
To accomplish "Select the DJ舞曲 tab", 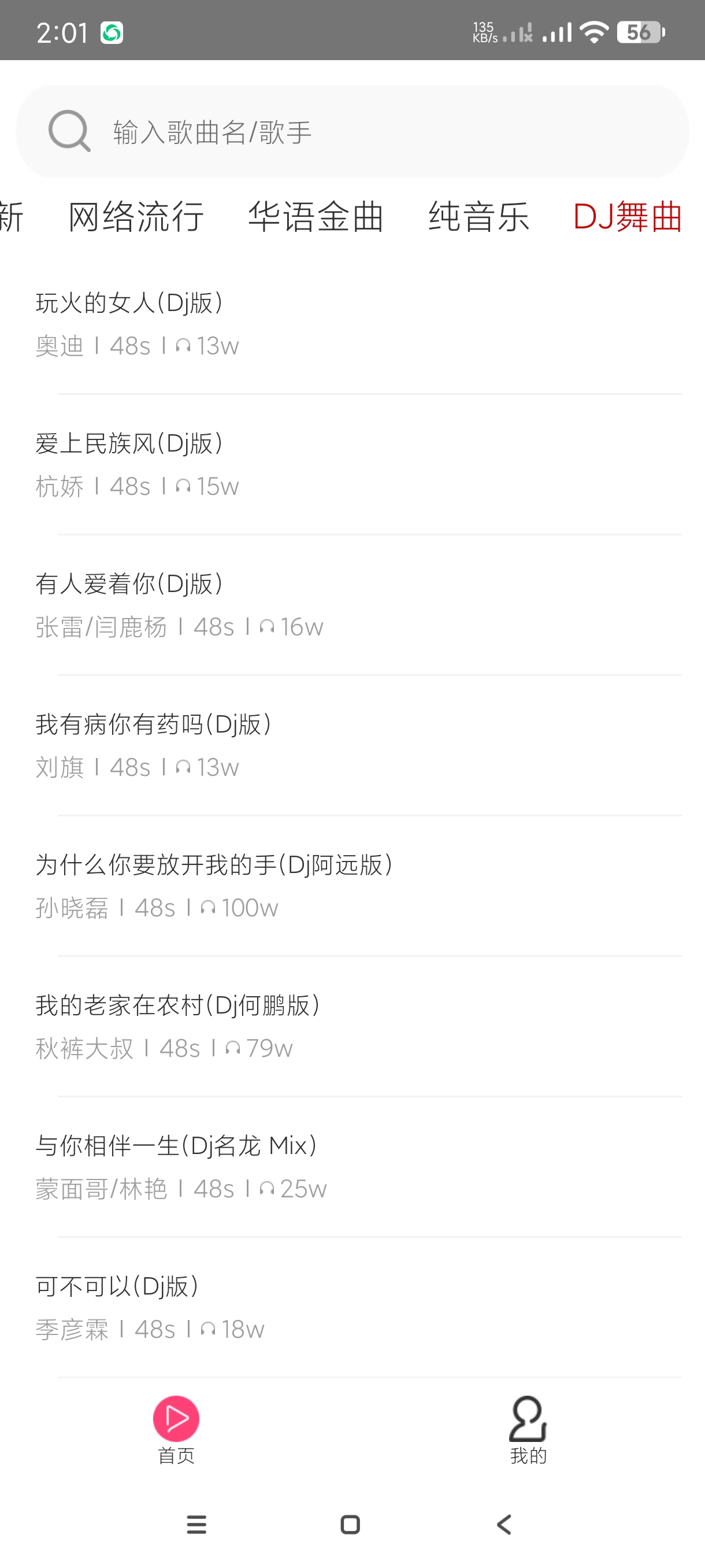I will (627, 217).
